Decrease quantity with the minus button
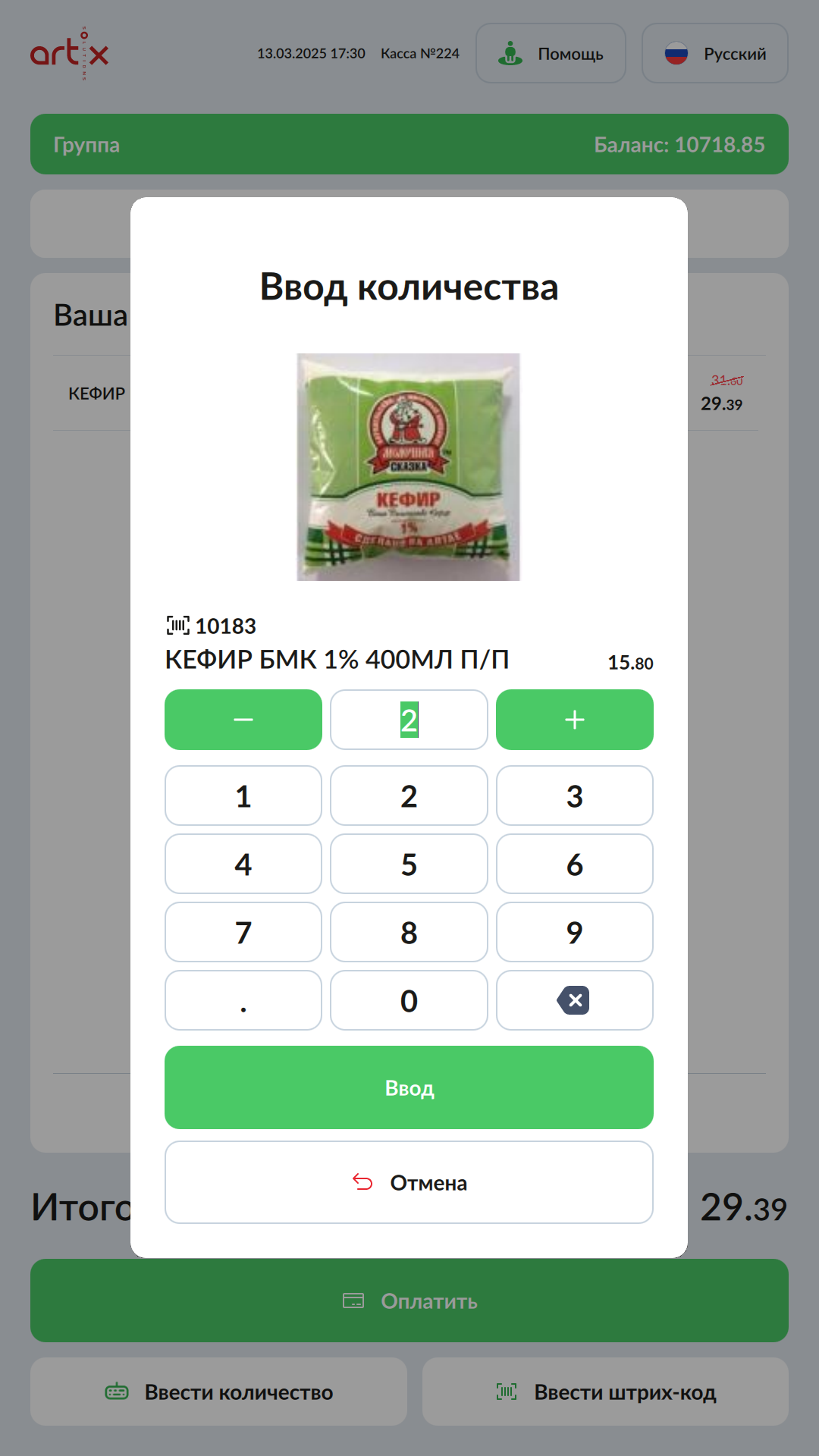 [243, 720]
